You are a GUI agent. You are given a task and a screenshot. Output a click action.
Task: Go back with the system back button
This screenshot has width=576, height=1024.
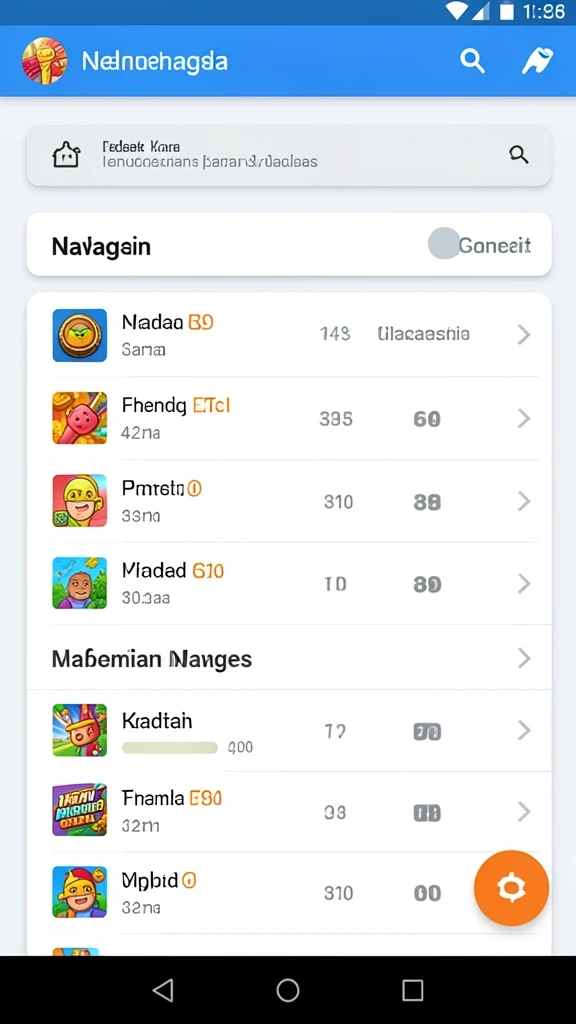[x=163, y=990]
